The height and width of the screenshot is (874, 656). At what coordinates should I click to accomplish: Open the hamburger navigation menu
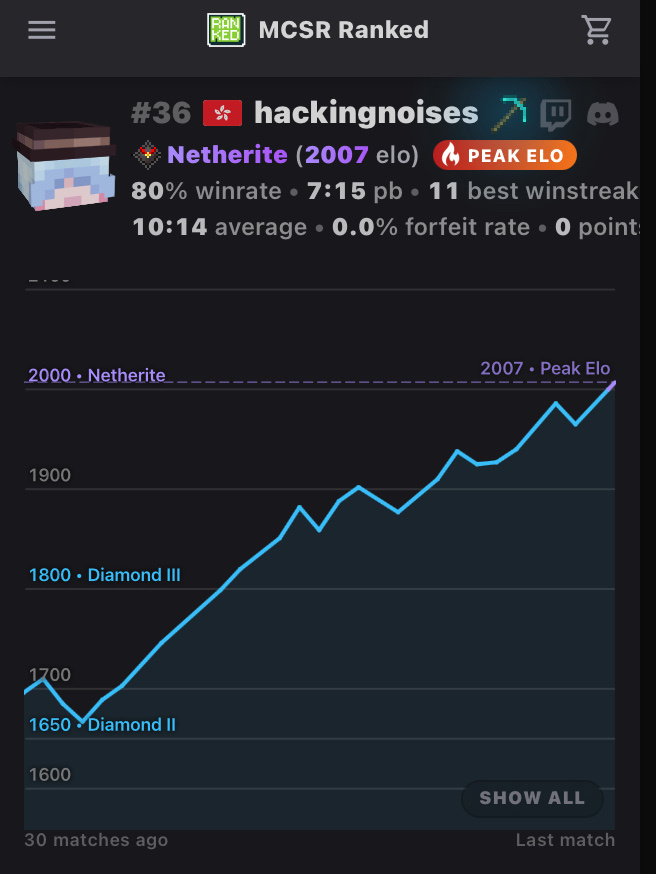[42, 30]
